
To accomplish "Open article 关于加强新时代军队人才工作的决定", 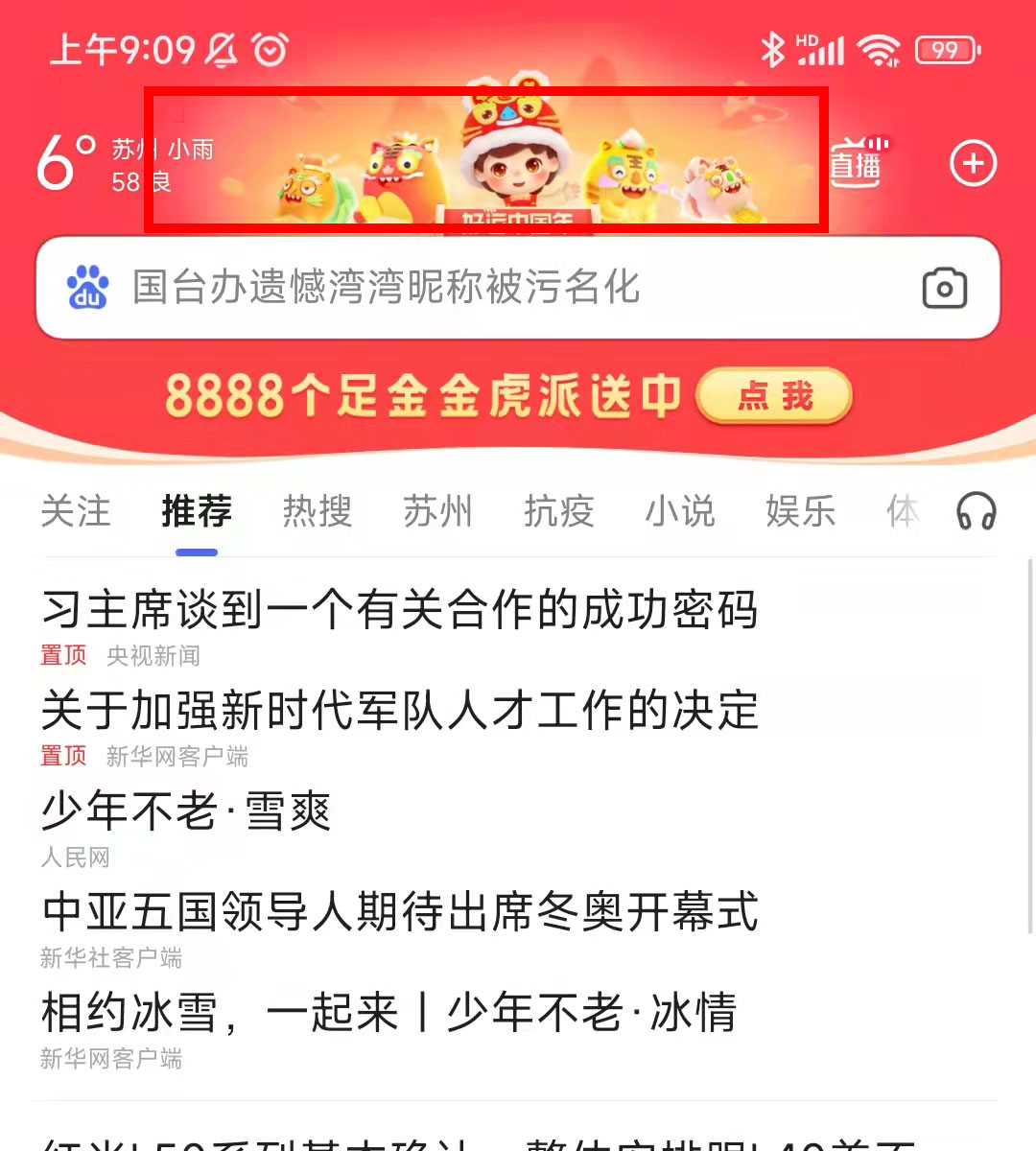I will coord(400,711).
